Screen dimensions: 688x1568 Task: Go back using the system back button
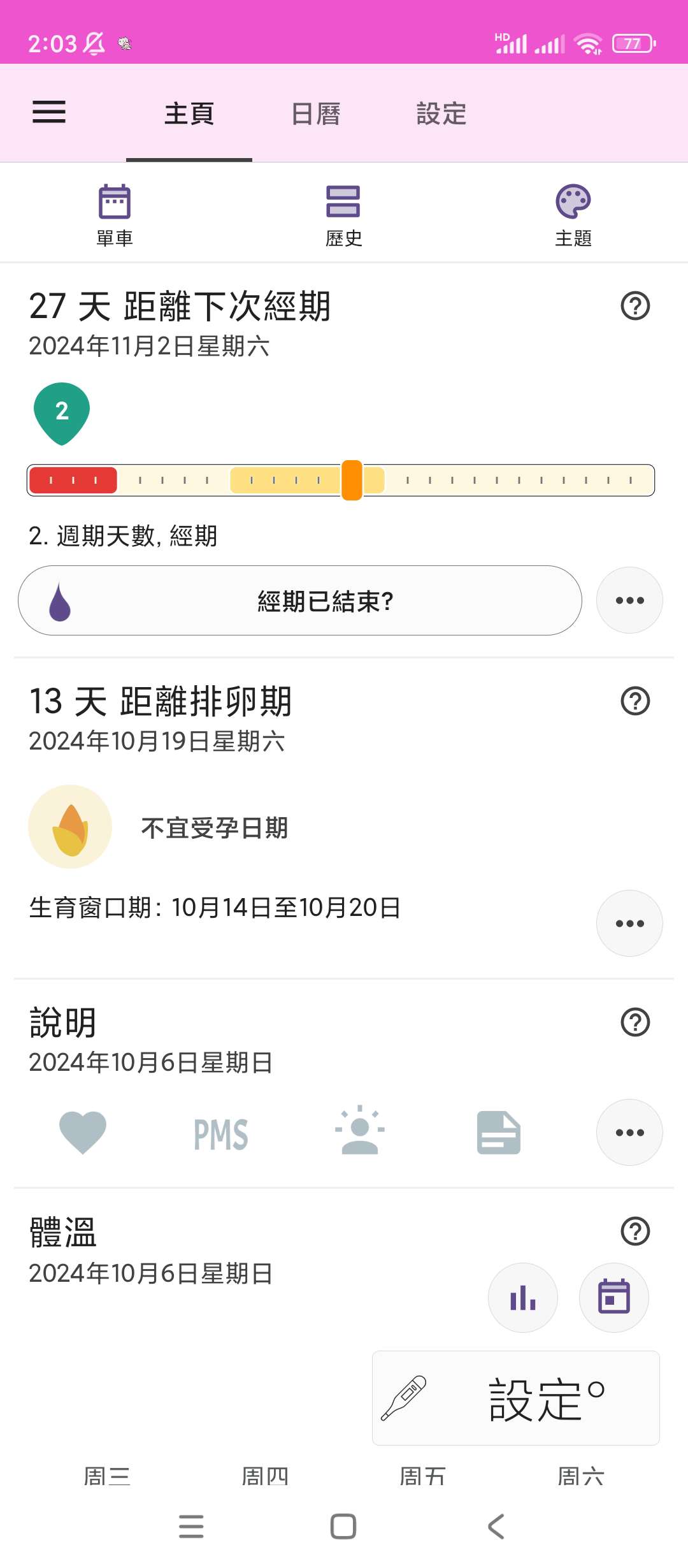[496, 1527]
